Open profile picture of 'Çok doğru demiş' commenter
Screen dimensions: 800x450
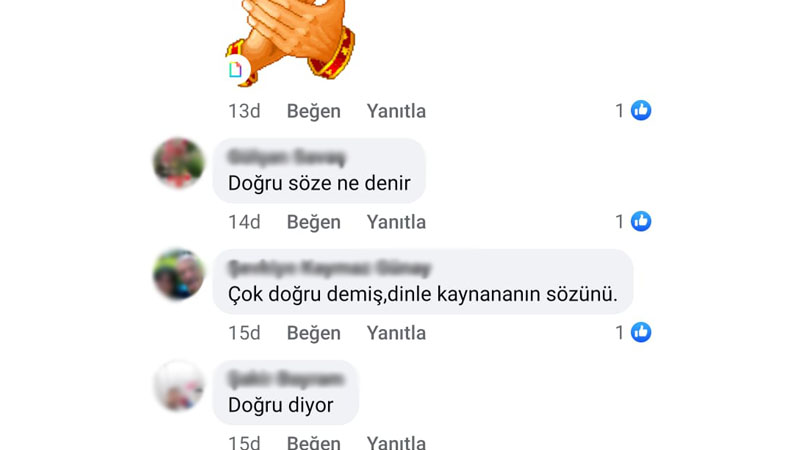tap(179, 275)
